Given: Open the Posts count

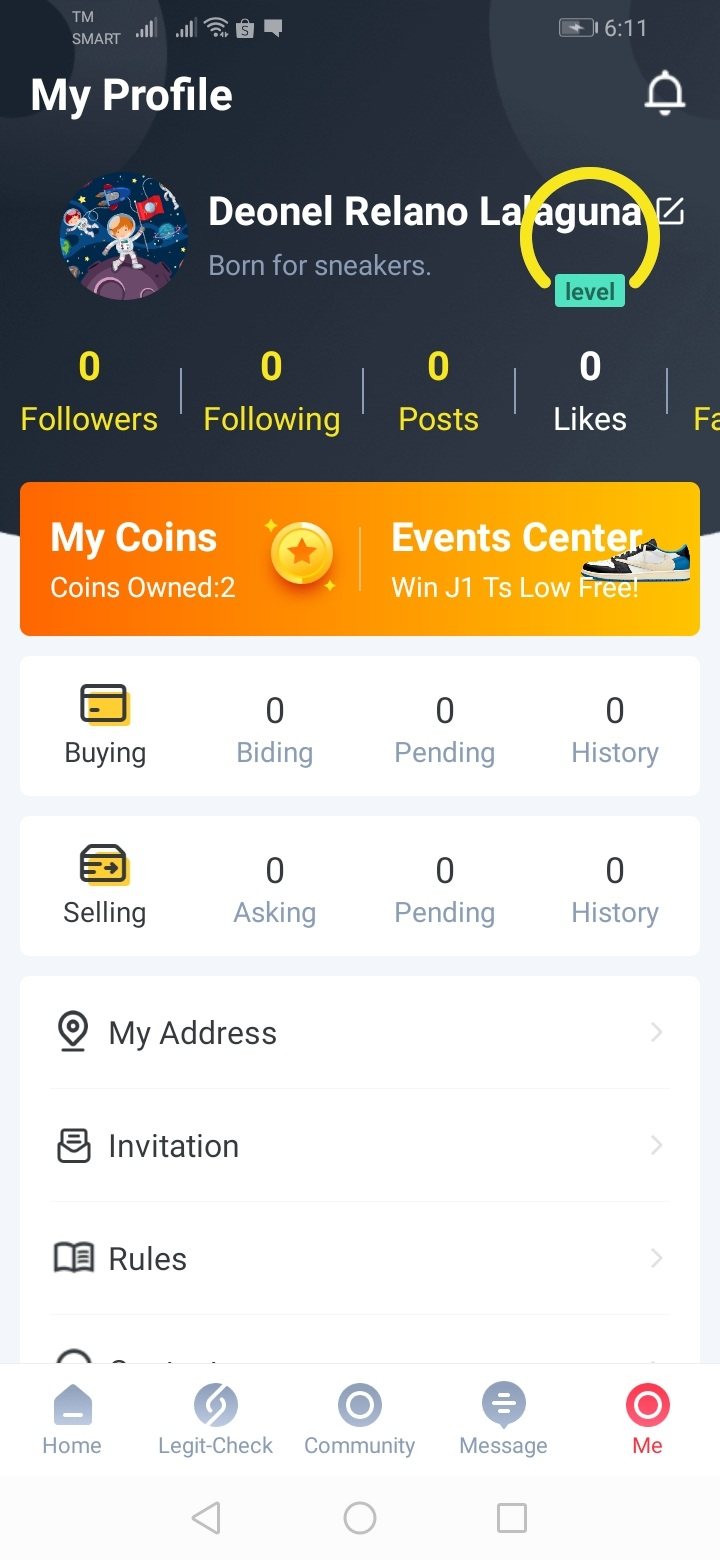Looking at the screenshot, I should pyautogui.click(x=438, y=392).
